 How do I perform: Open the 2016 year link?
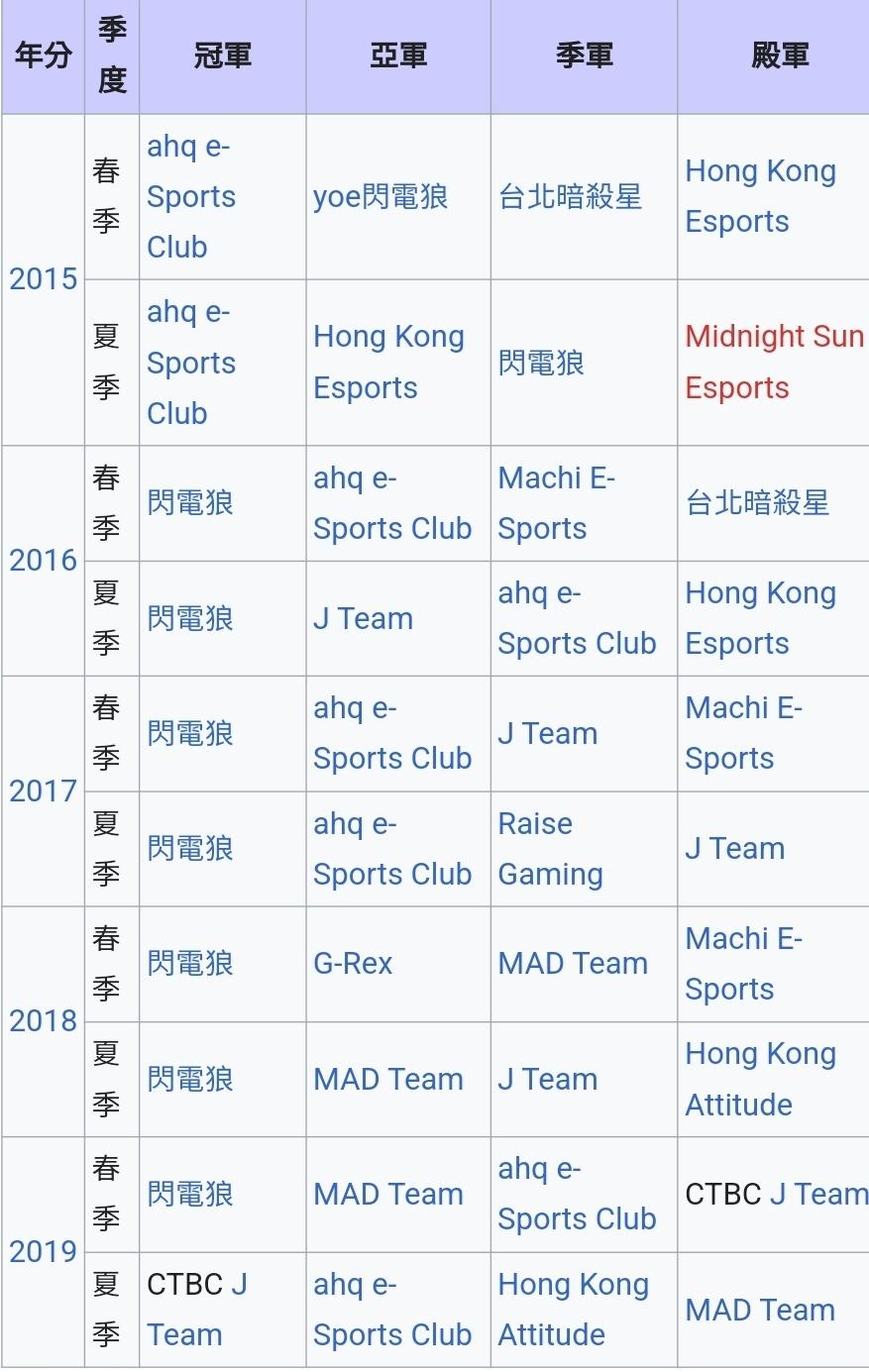click(43, 561)
